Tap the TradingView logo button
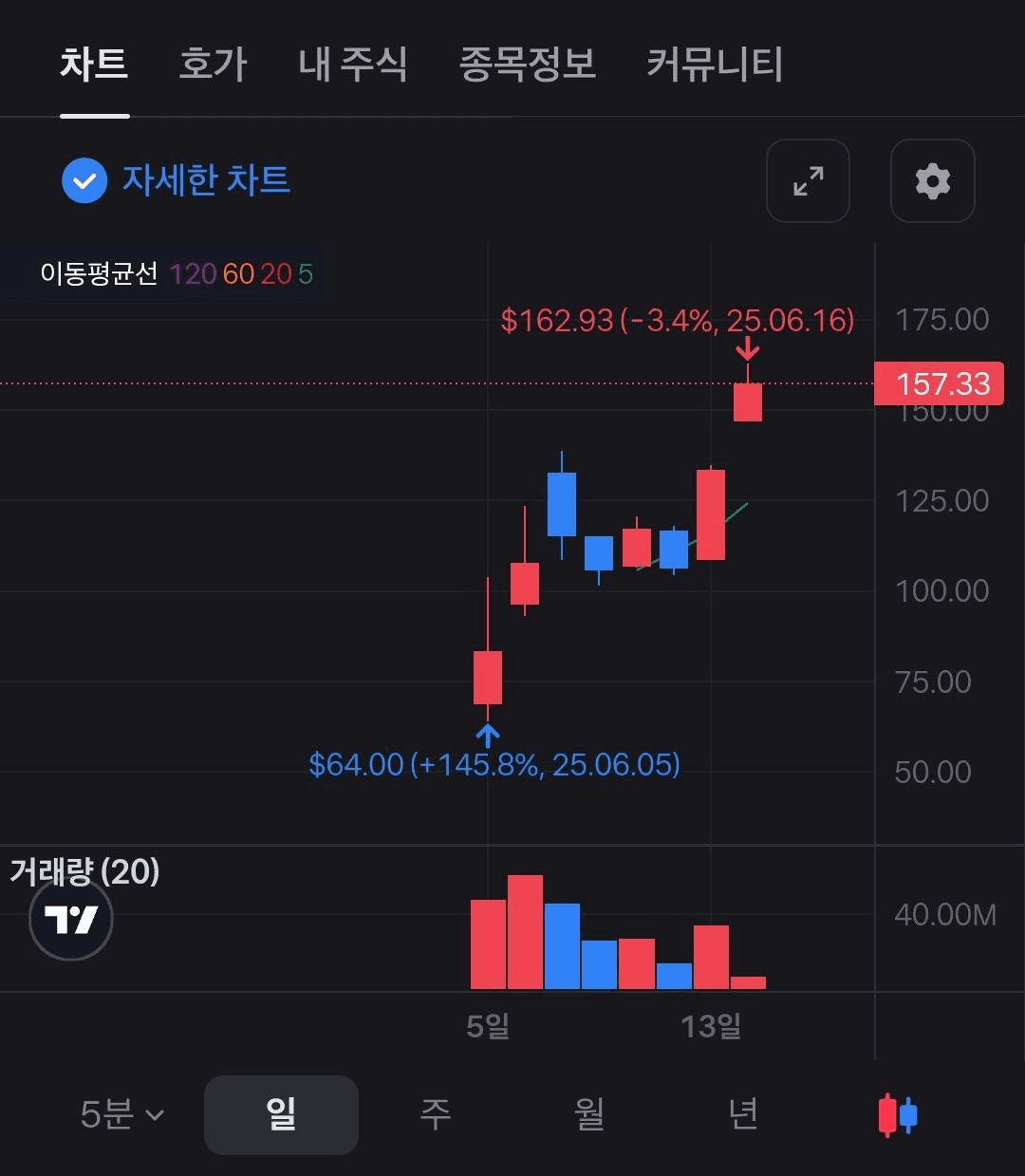 coord(71,919)
